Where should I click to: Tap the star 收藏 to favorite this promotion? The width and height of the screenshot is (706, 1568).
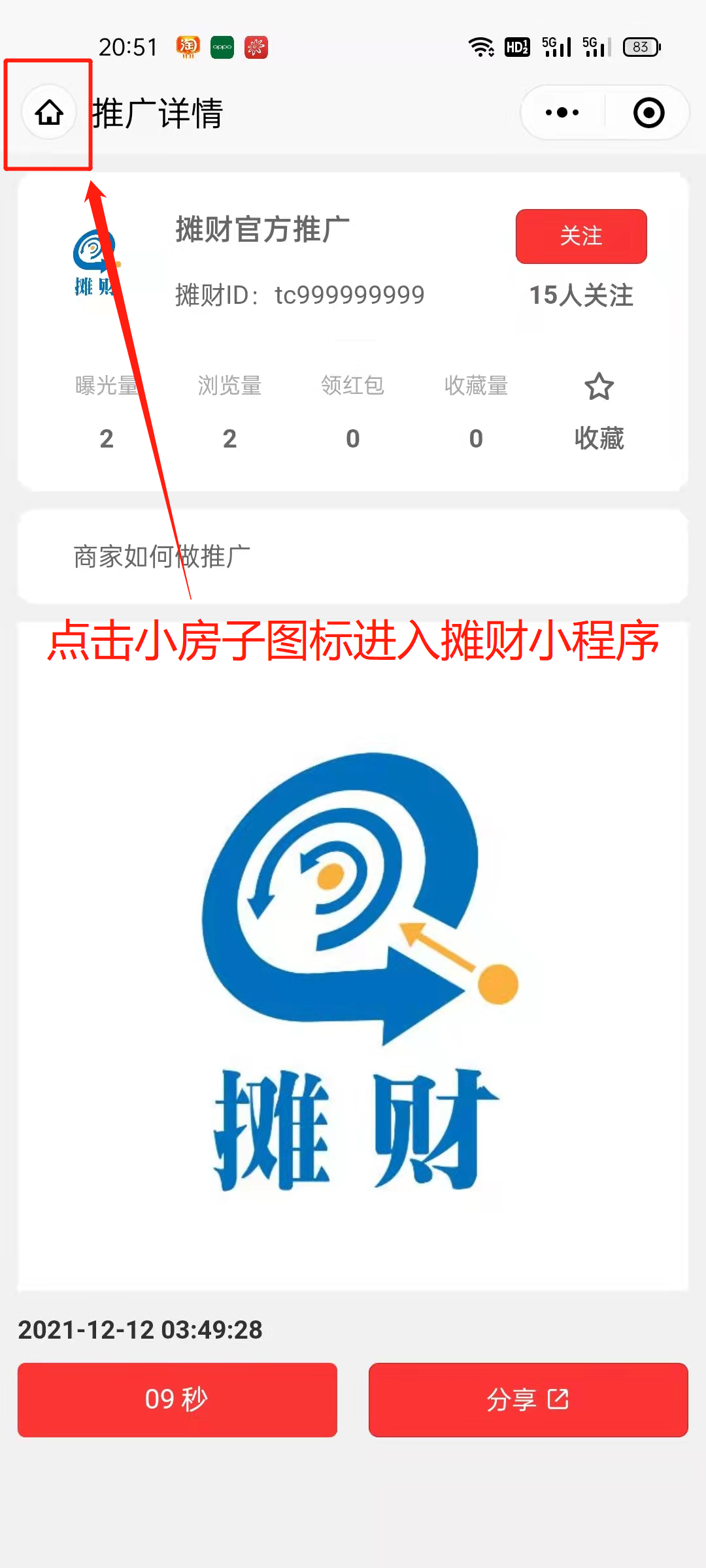pyautogui.click(x=599, y=410)
